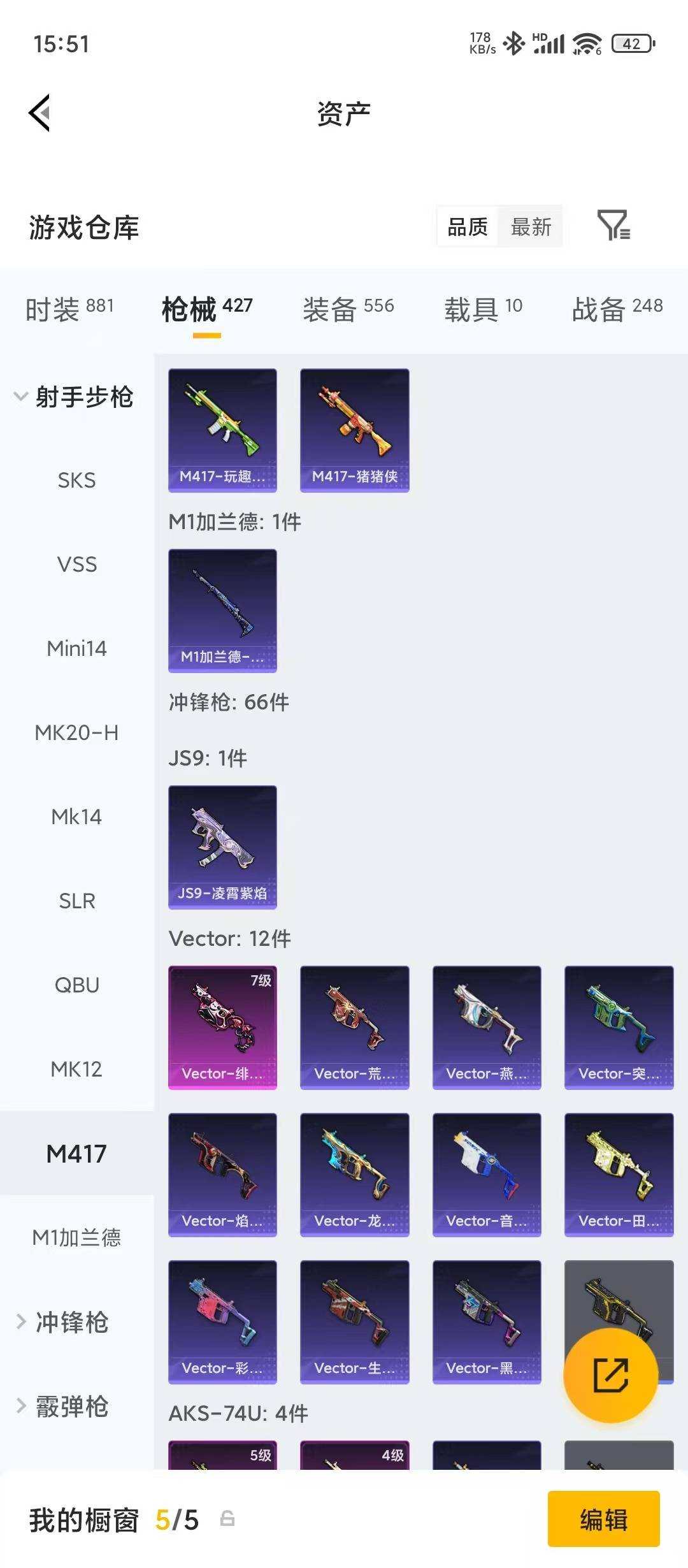Tap the 编辑 button

point(603,1520)
